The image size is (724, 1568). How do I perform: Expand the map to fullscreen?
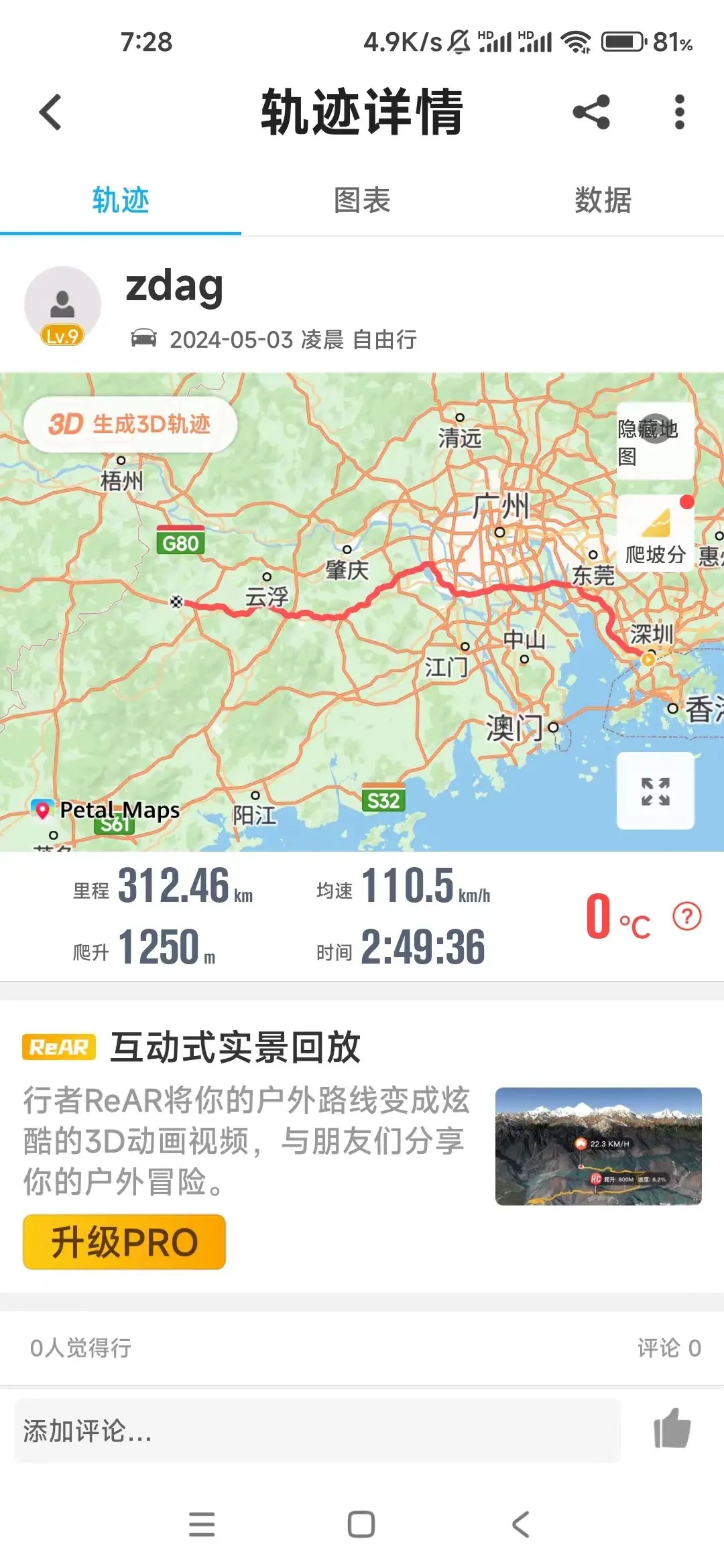tap(655, 791)
